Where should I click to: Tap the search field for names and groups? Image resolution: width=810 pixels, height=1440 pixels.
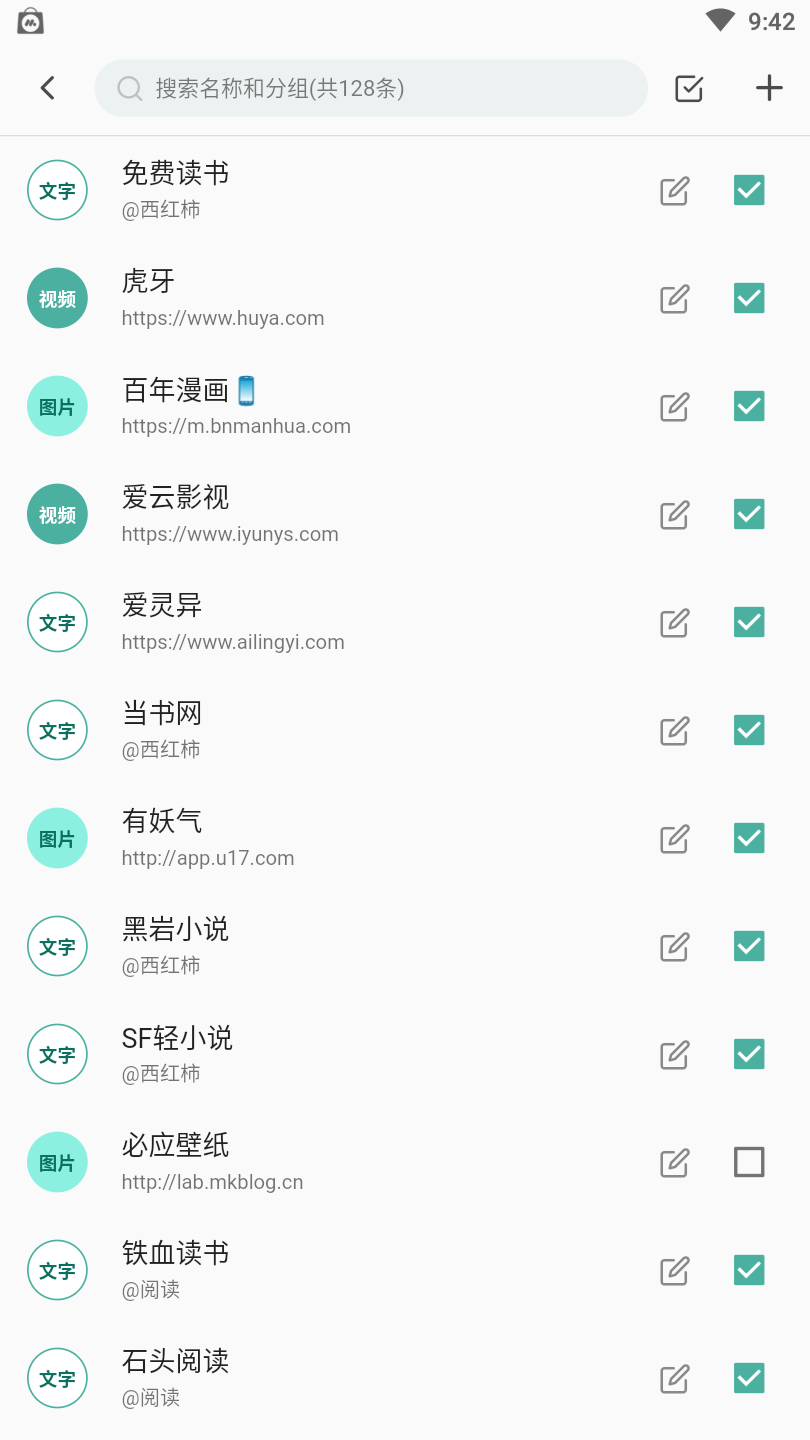tap(370, 88)
